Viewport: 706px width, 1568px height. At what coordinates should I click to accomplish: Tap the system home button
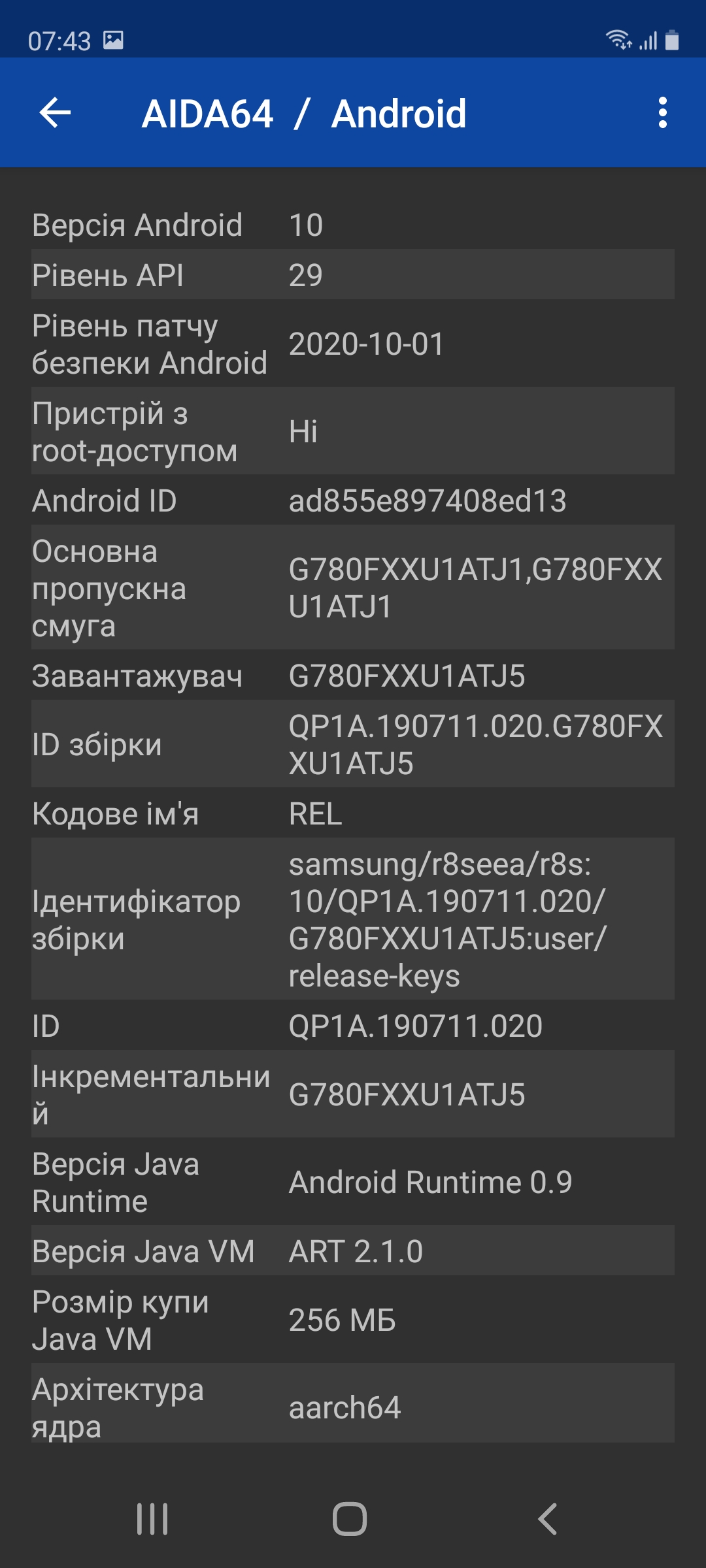350,1519
